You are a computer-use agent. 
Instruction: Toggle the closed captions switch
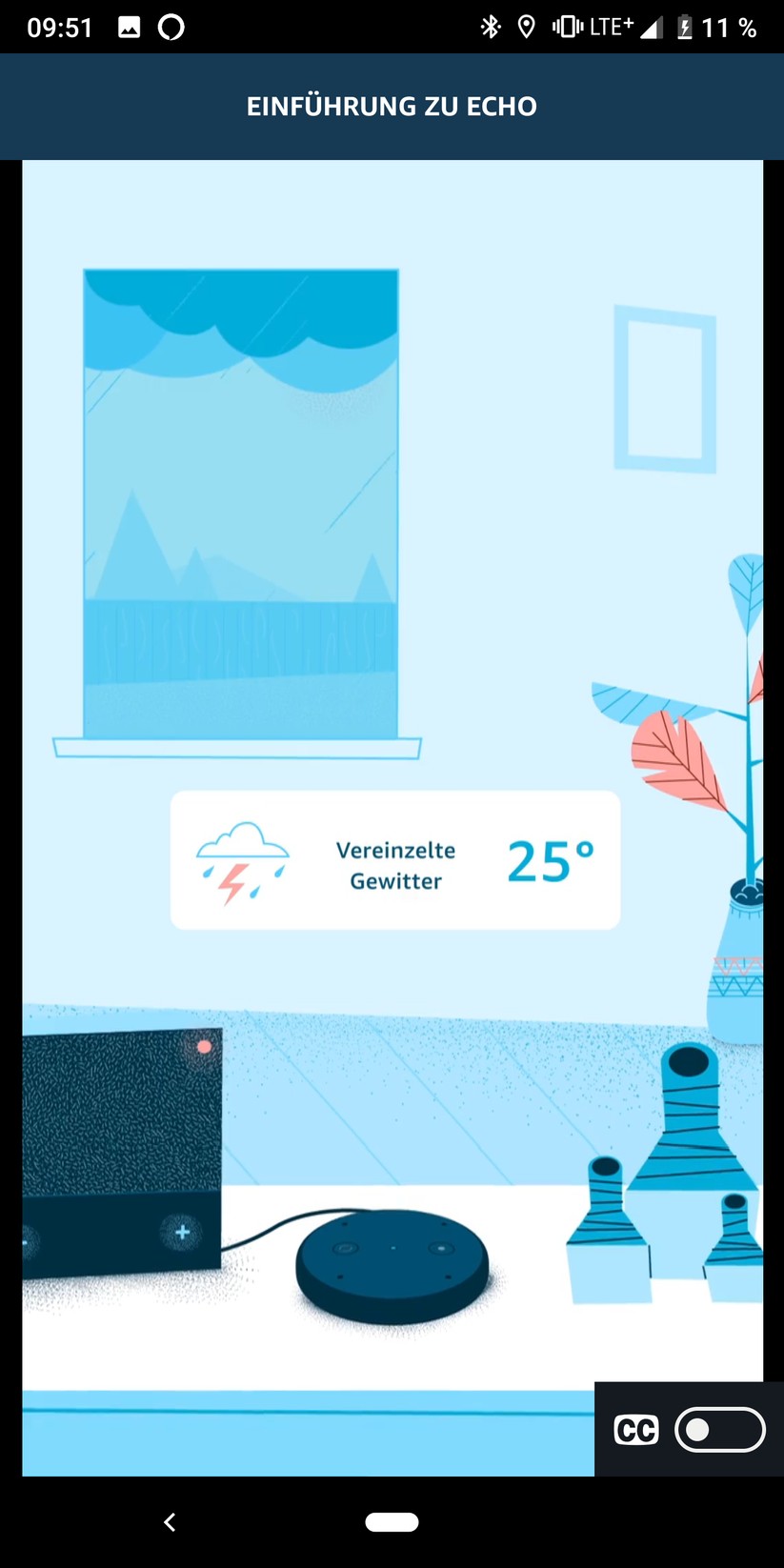(719, 1430)
